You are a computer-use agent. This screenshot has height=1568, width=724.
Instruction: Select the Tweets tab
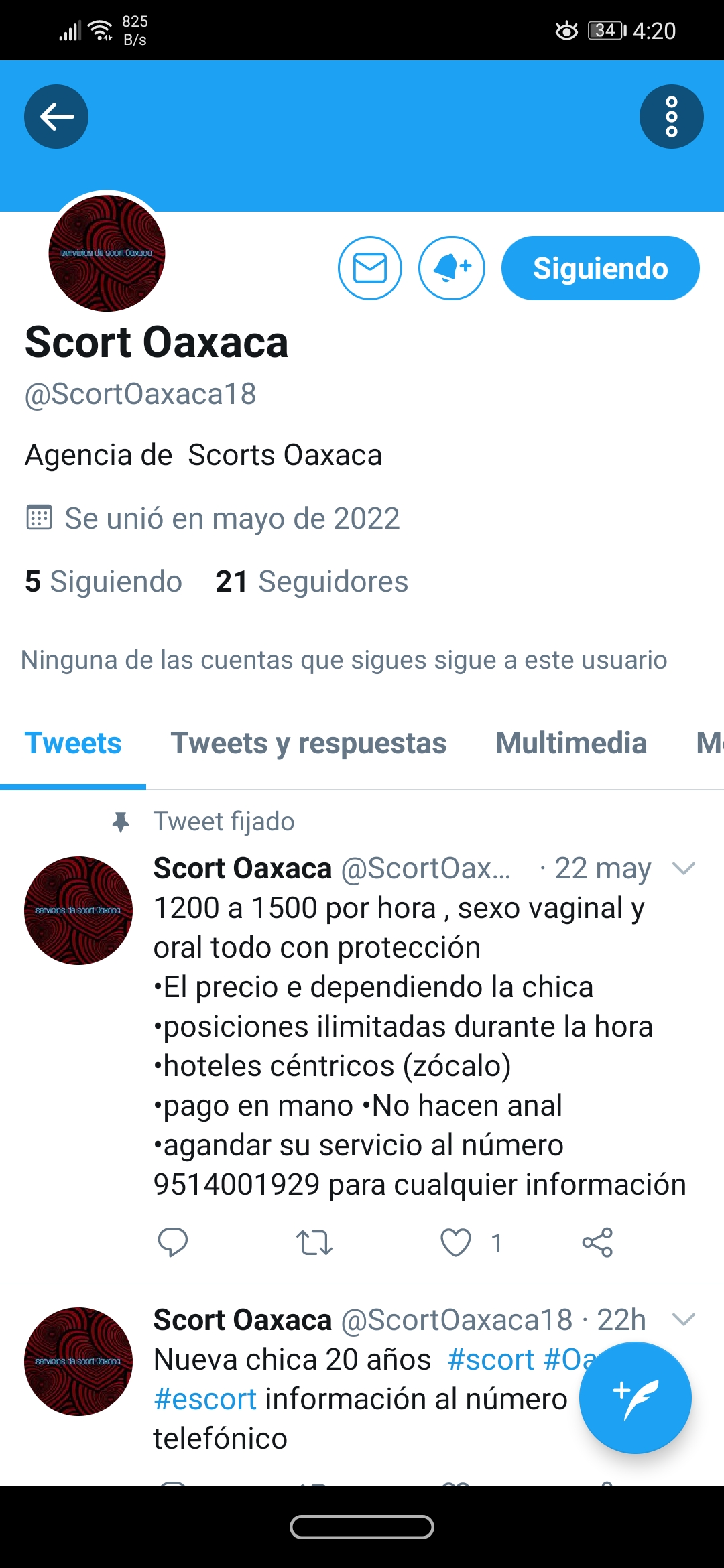click(x=73, y=743)
